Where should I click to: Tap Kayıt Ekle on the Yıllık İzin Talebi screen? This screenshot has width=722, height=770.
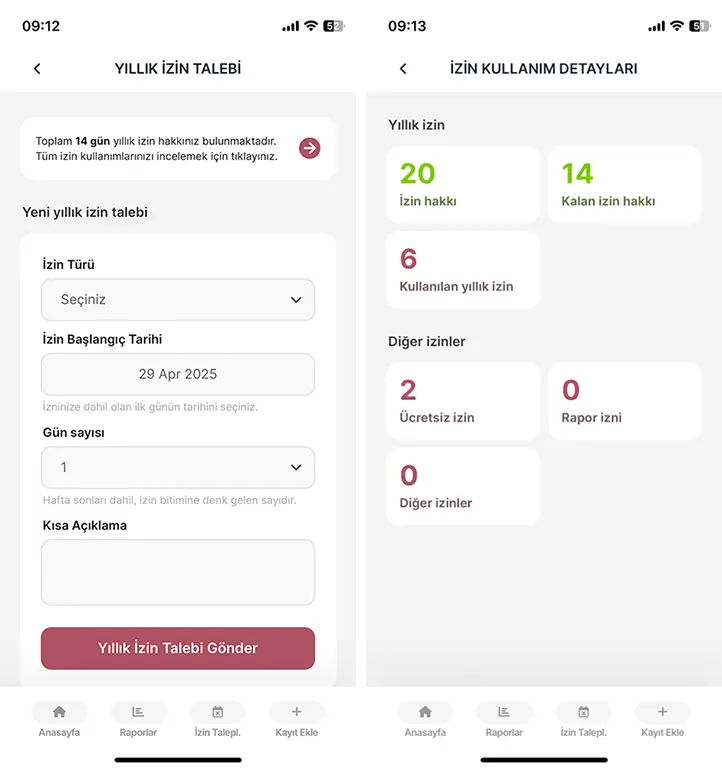tap(296, 720)
